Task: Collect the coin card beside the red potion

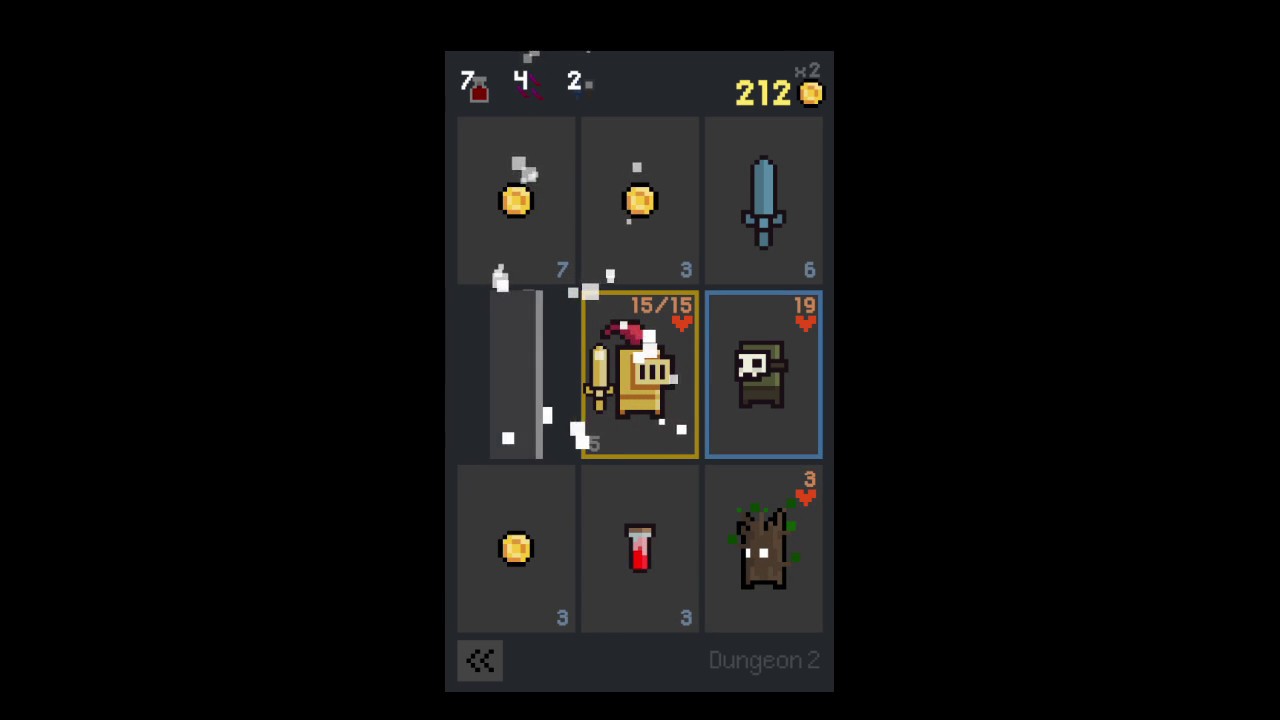Action: [516, 549]
